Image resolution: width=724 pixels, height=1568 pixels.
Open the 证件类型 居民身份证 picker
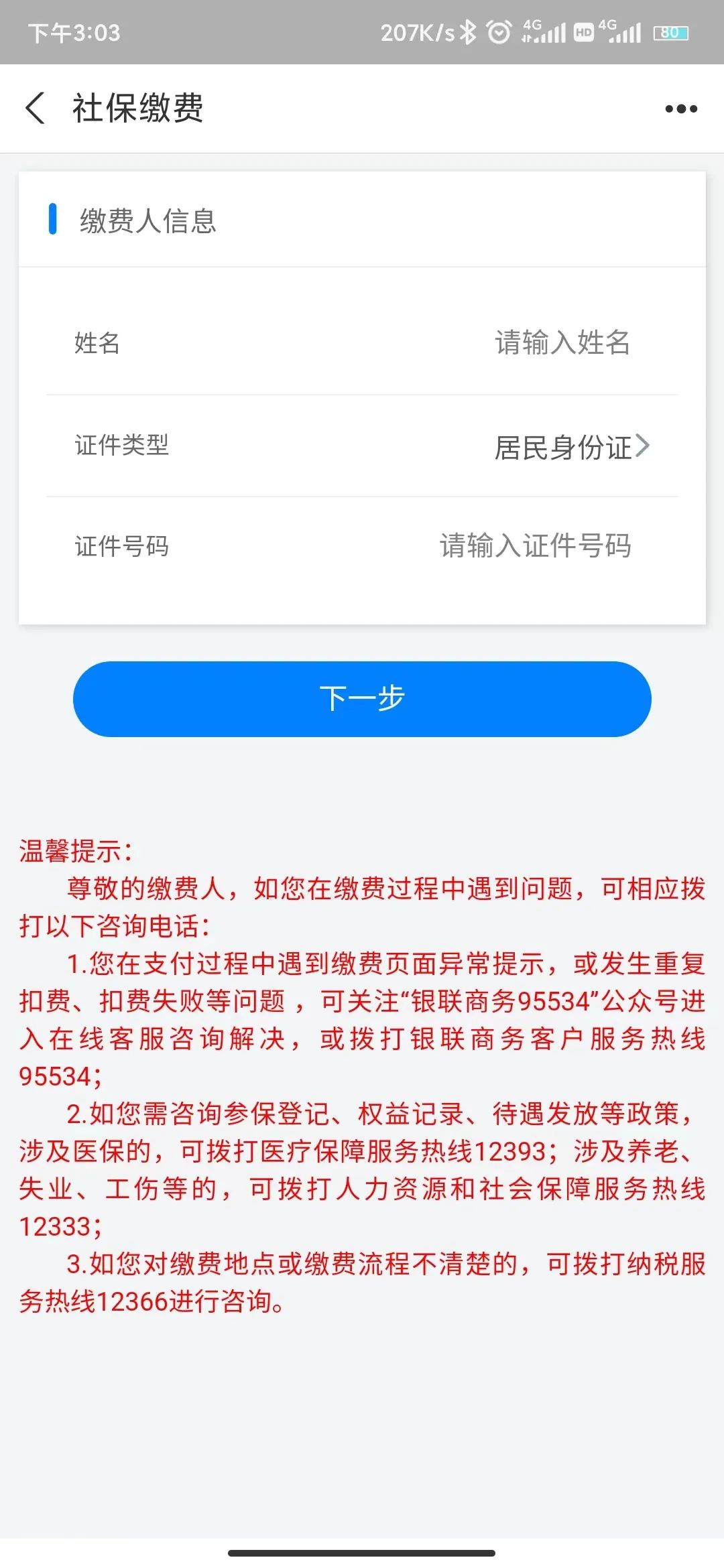tap(362, 446)
